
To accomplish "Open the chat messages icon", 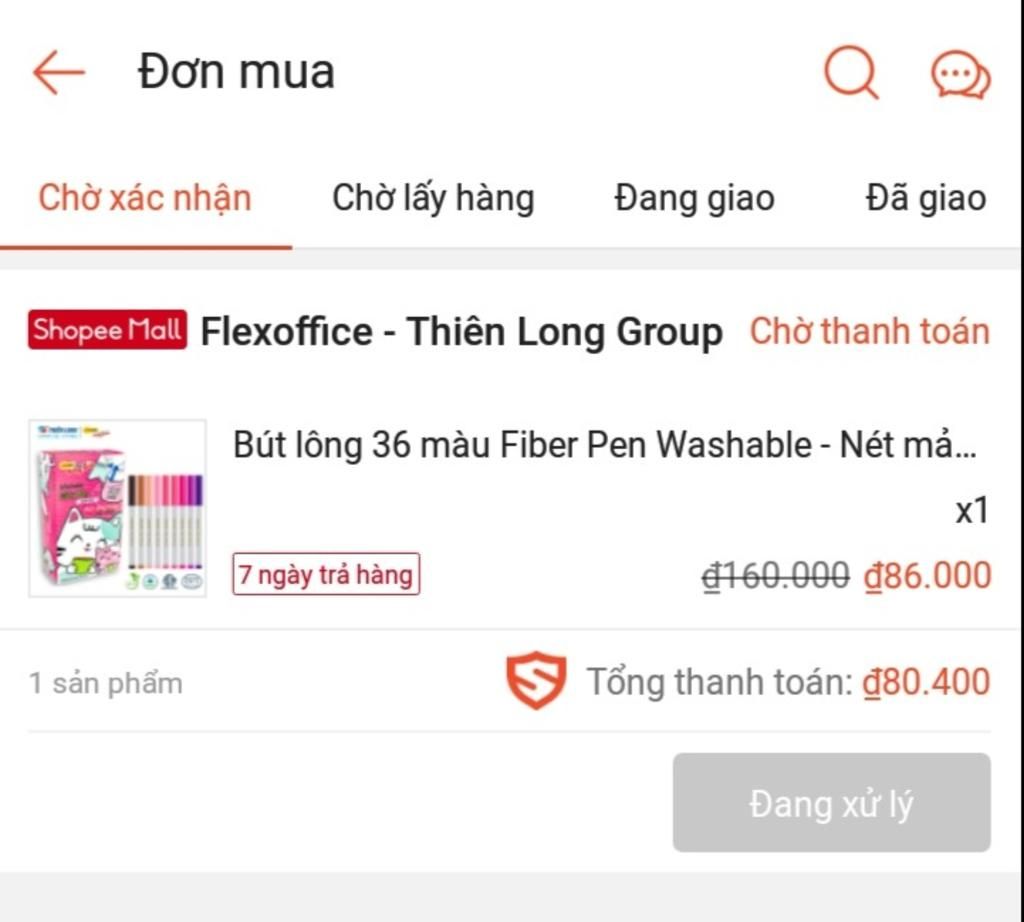I will (960, 75).
